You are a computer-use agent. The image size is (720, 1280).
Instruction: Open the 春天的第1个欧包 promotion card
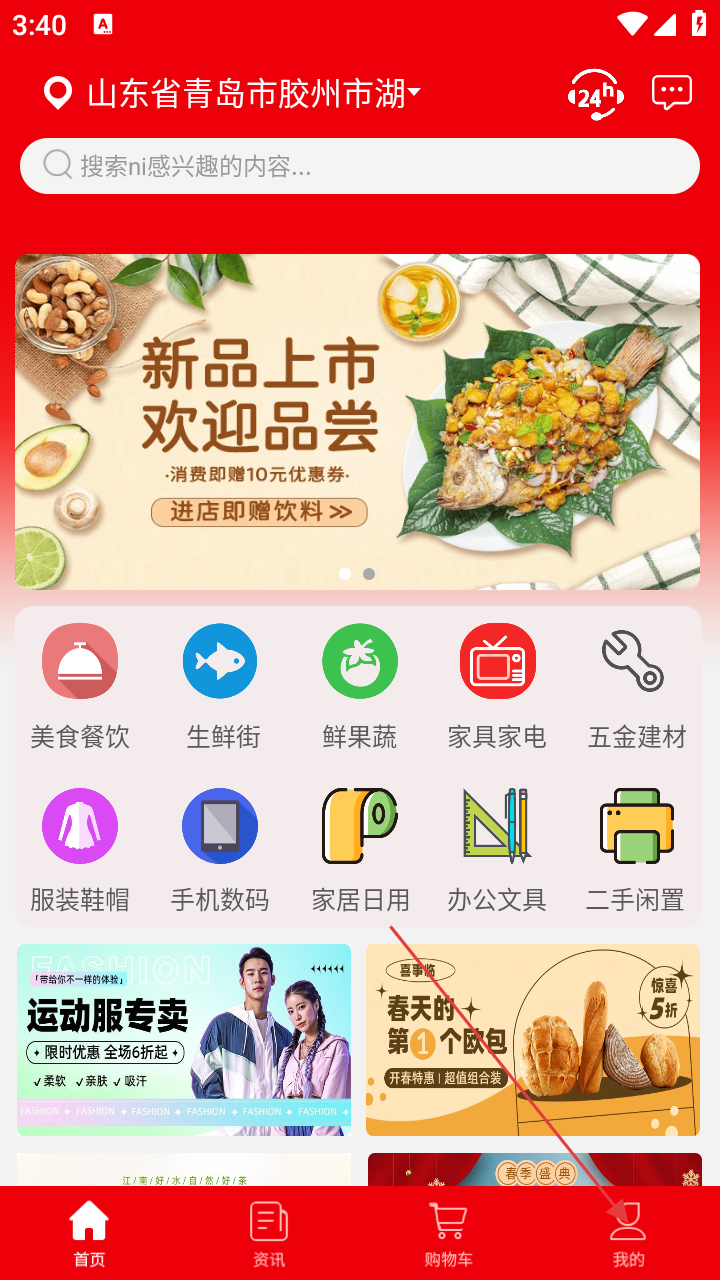click(x=532, y=1039)
